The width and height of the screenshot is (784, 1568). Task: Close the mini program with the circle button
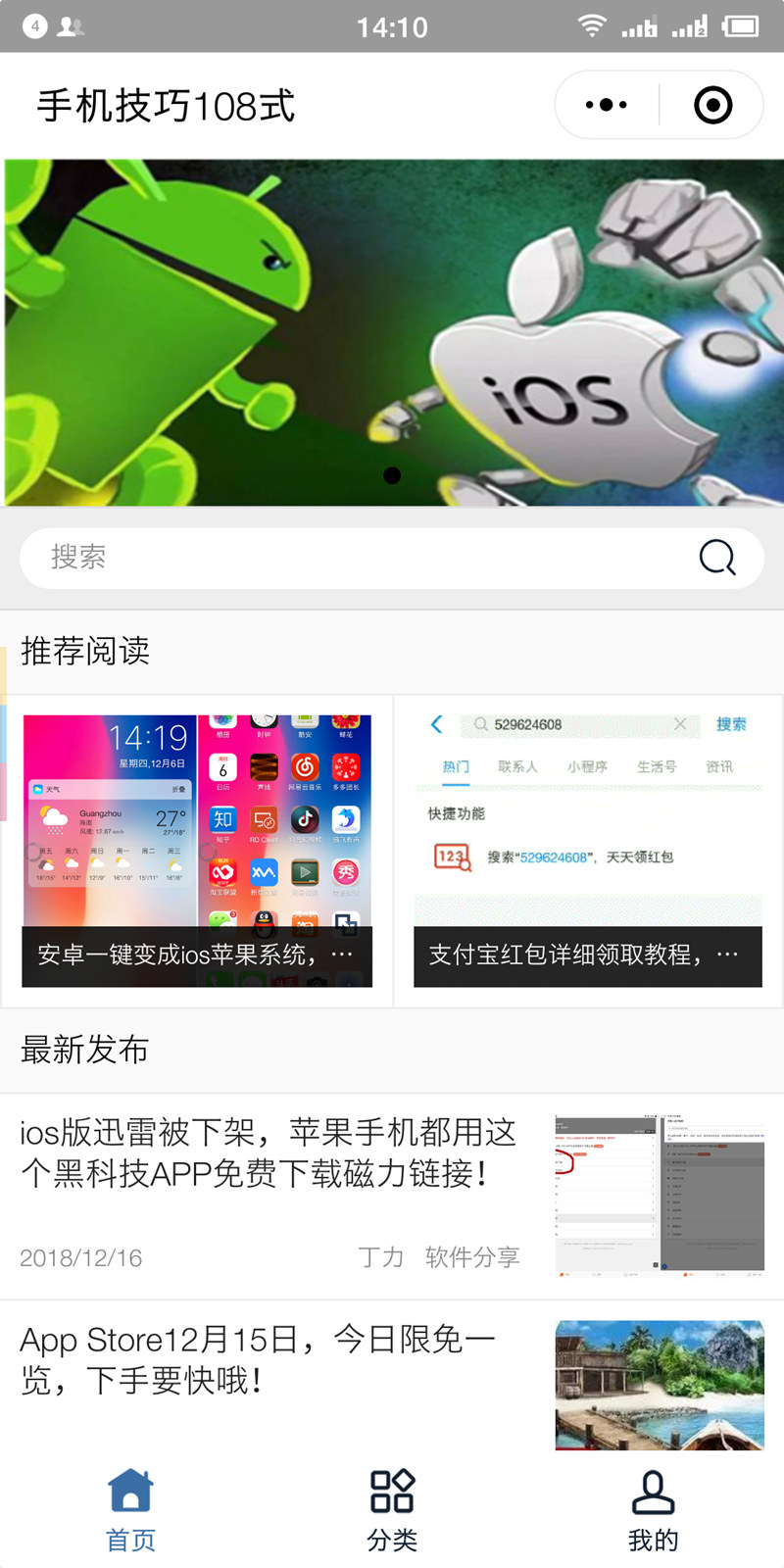[712, 105]
